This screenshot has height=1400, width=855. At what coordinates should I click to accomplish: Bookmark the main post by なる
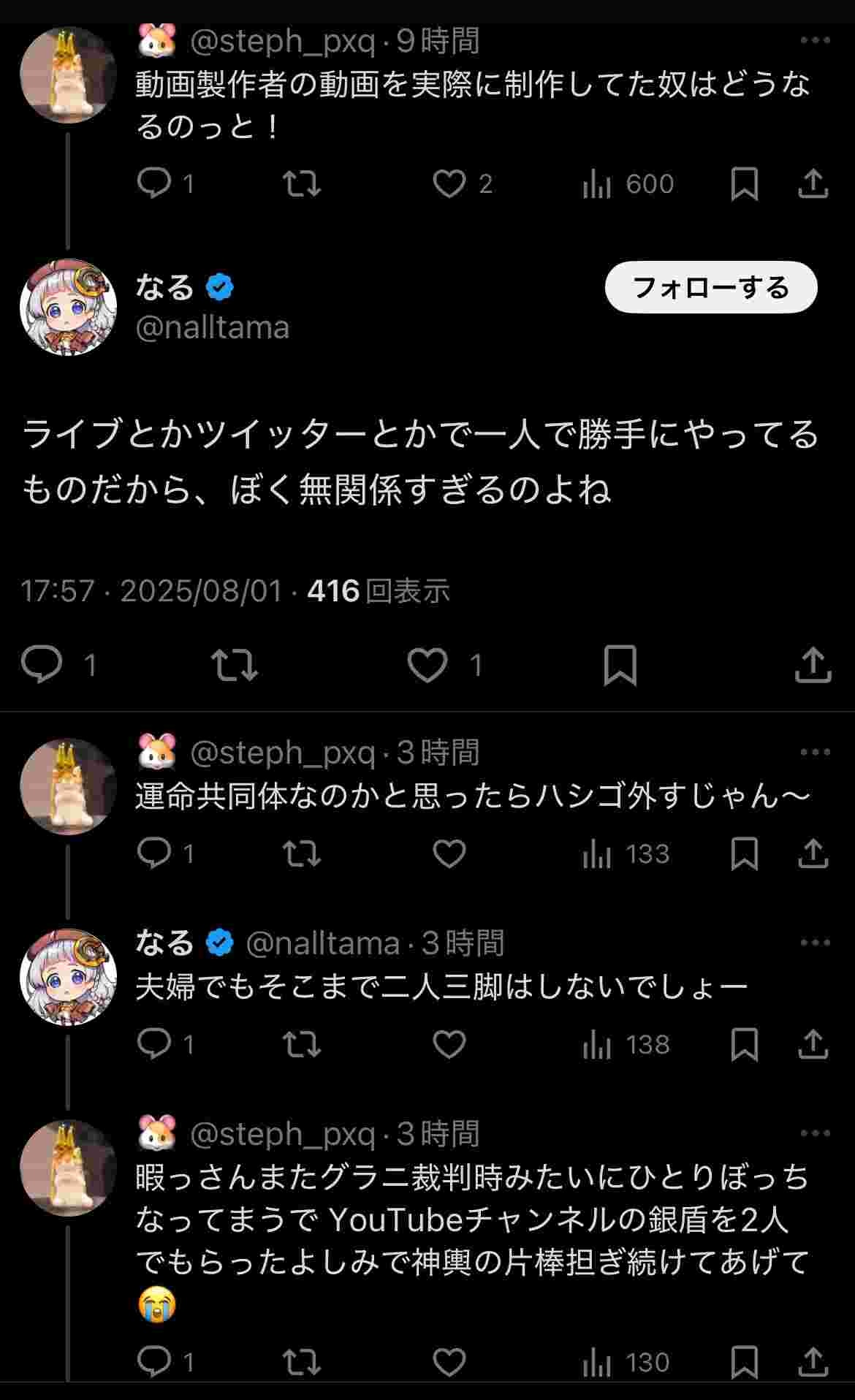pyautogui.click(x=620, y=665)
